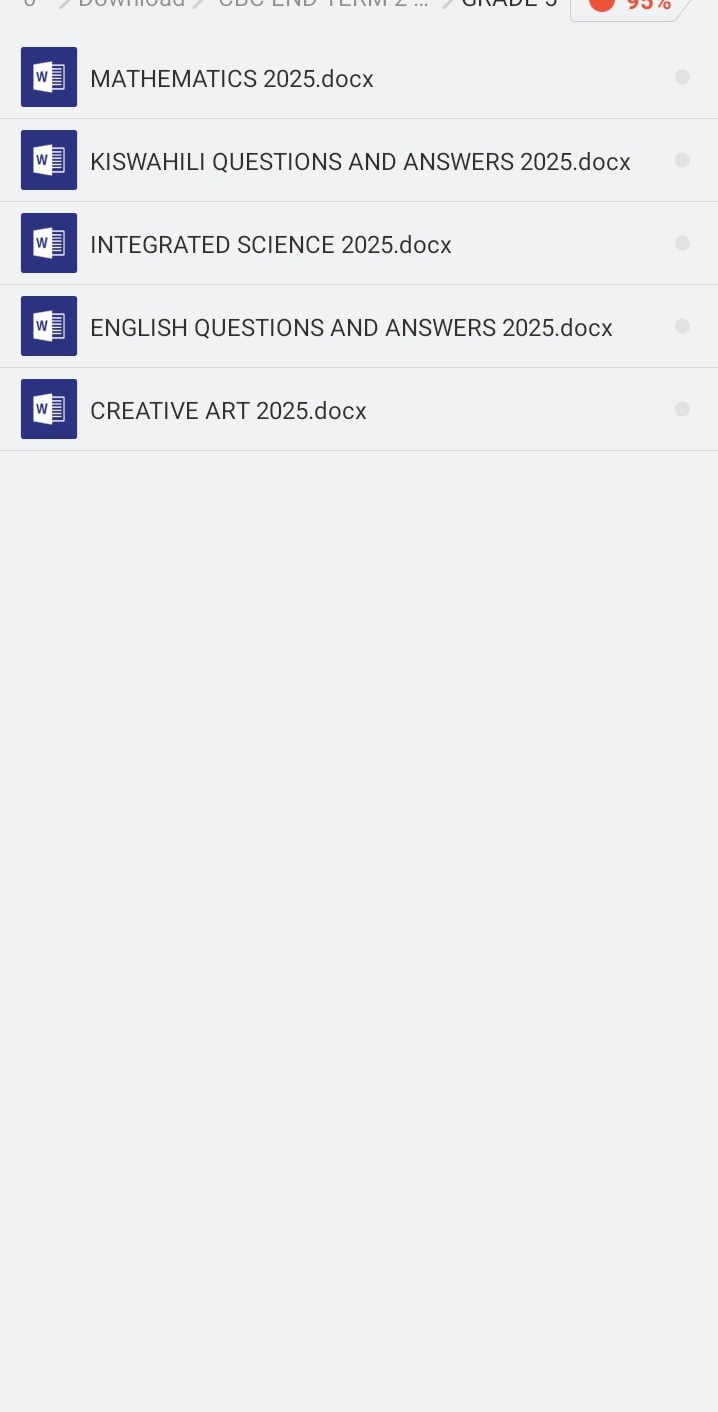Open INTEGRATED SCIENCE 2025.docx
Screen dimensions: 718x1412
[271, 245]
